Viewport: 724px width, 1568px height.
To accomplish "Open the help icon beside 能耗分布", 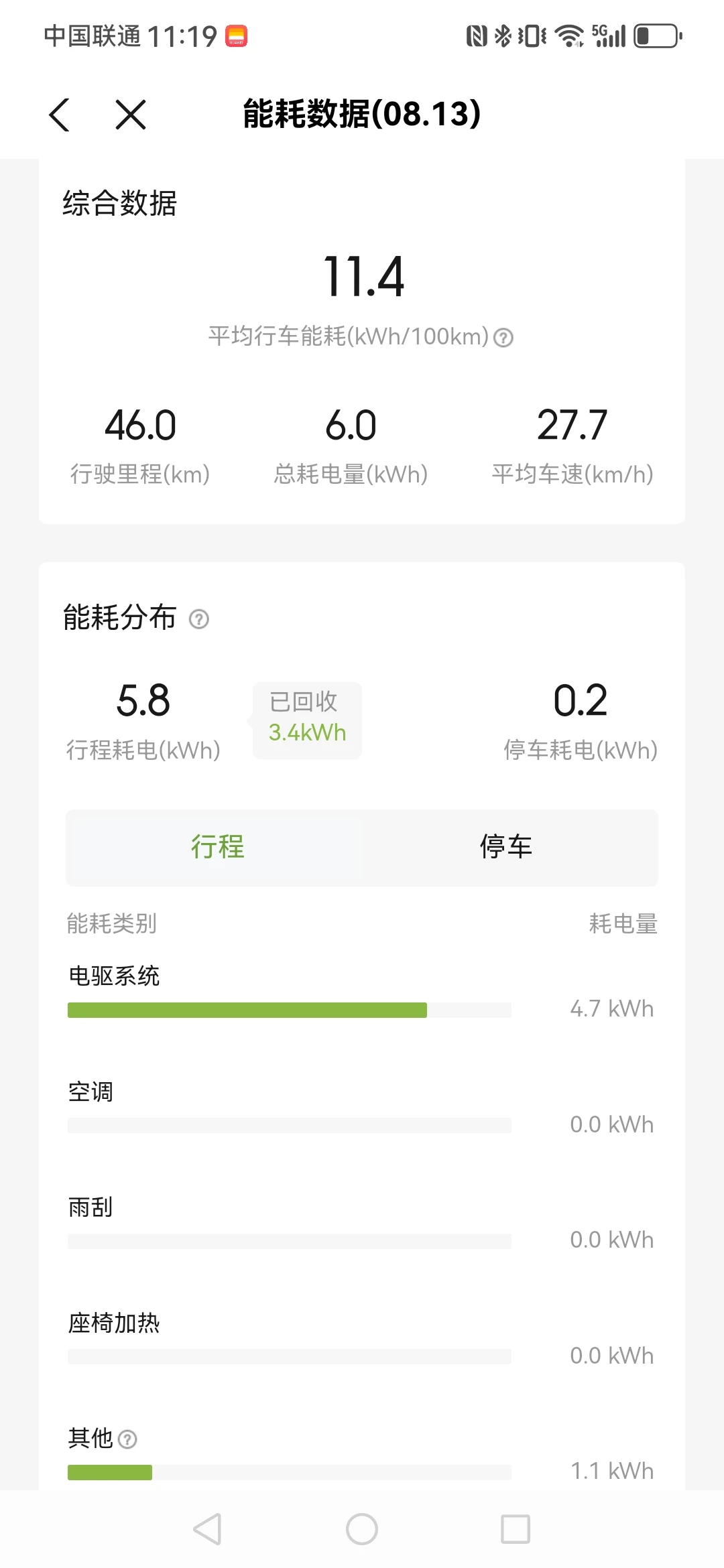I will (199, 619).
